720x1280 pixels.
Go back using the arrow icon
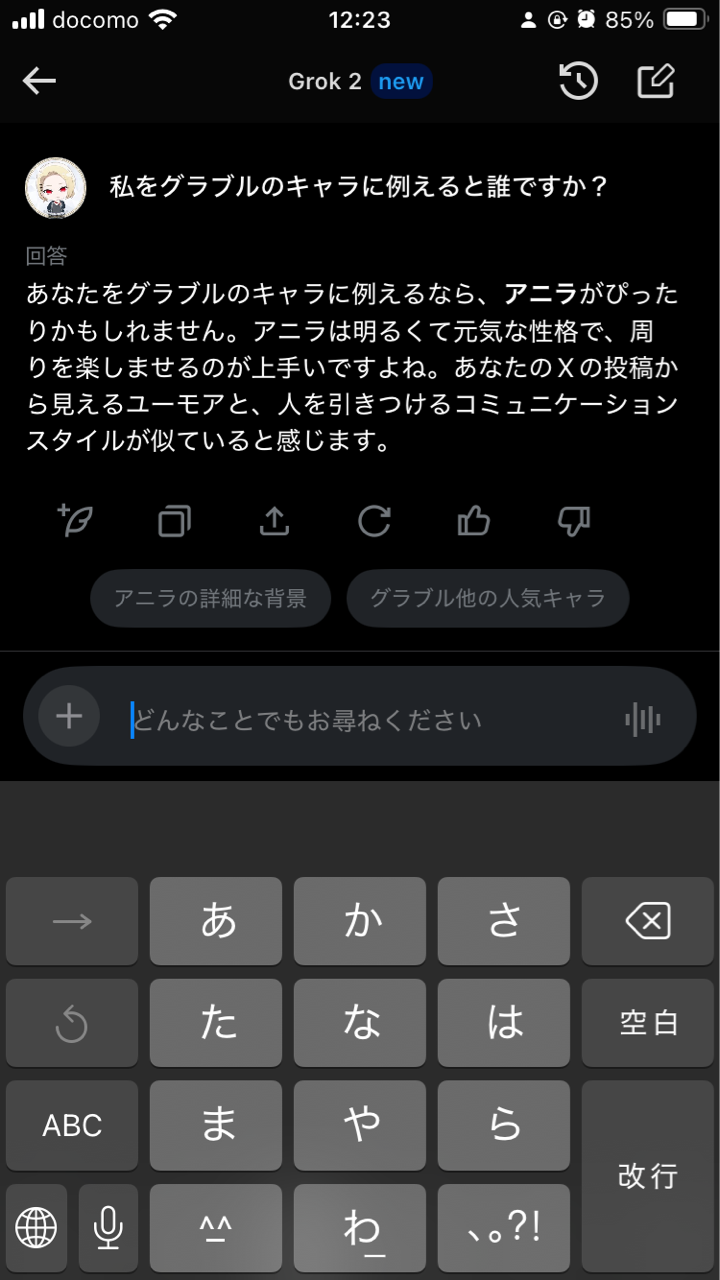(x=40, y=81)
